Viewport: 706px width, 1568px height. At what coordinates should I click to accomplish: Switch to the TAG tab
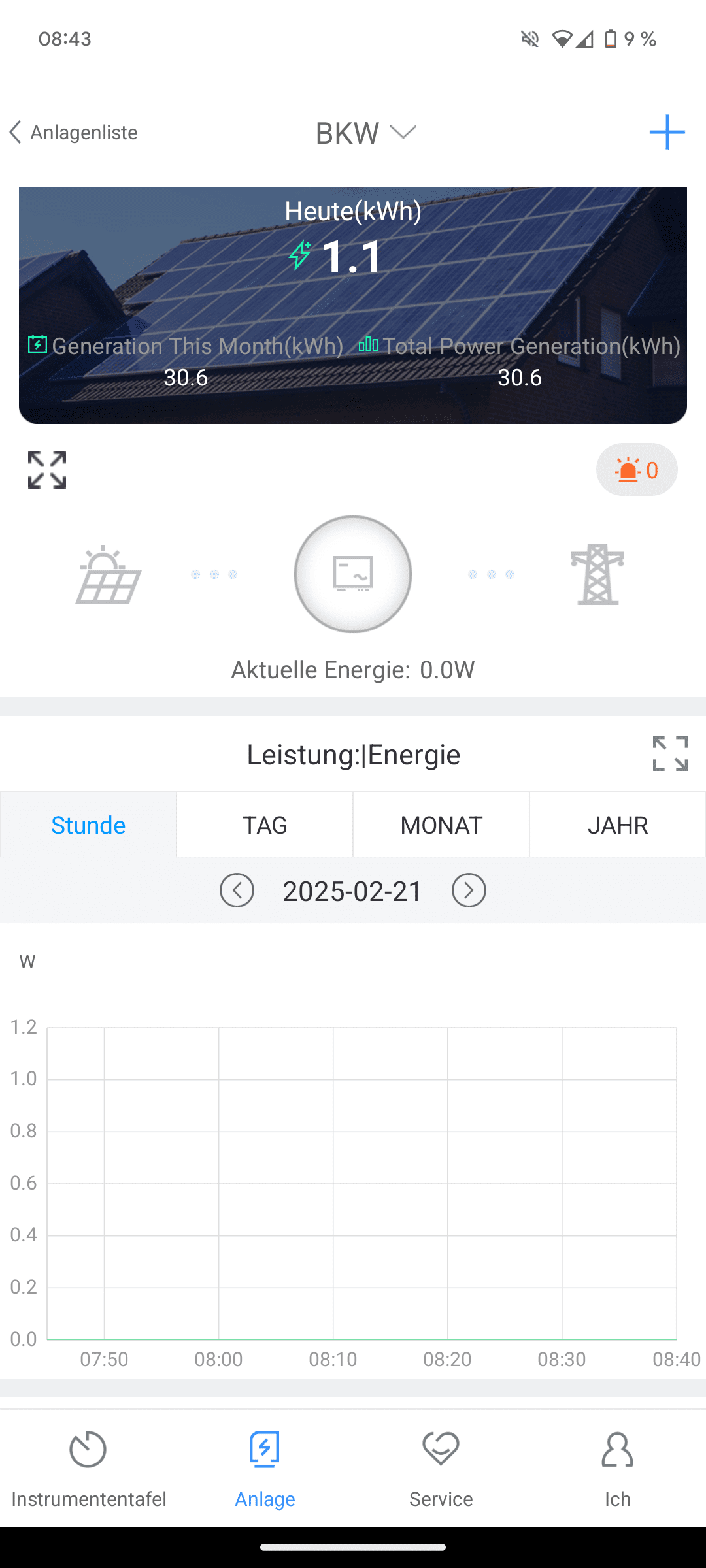click(x=265, y=825)
